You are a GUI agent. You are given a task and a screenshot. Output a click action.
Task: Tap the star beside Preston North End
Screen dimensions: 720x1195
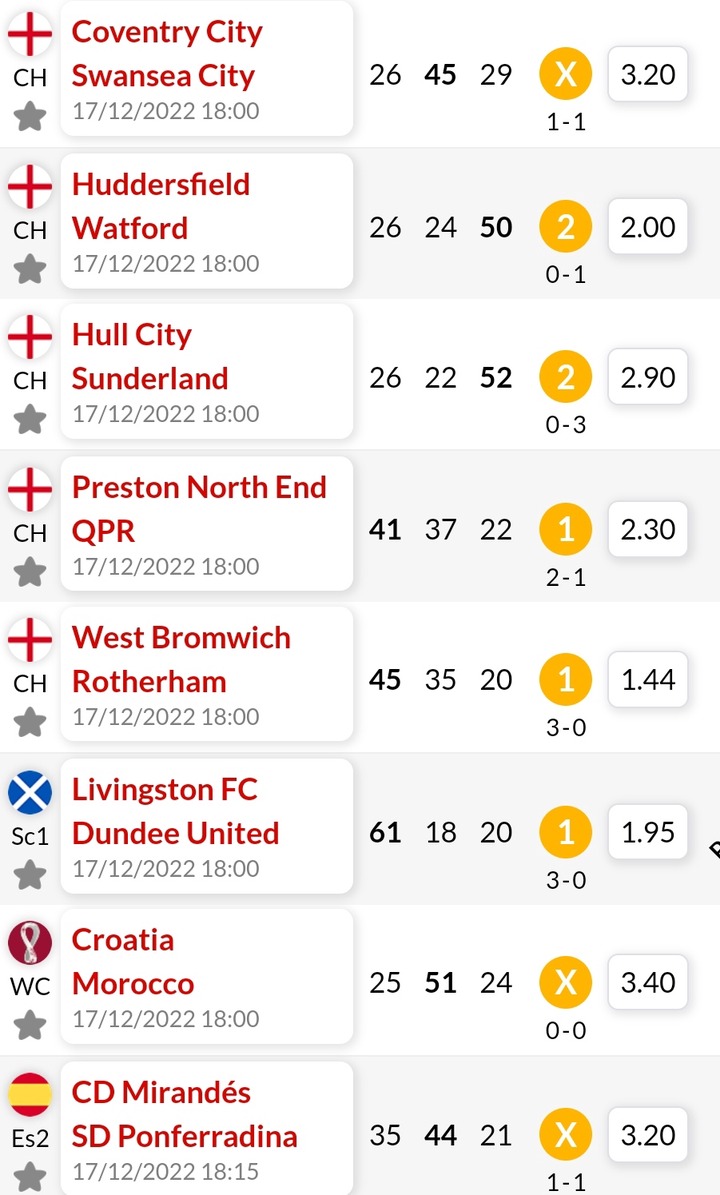[30, 572]
